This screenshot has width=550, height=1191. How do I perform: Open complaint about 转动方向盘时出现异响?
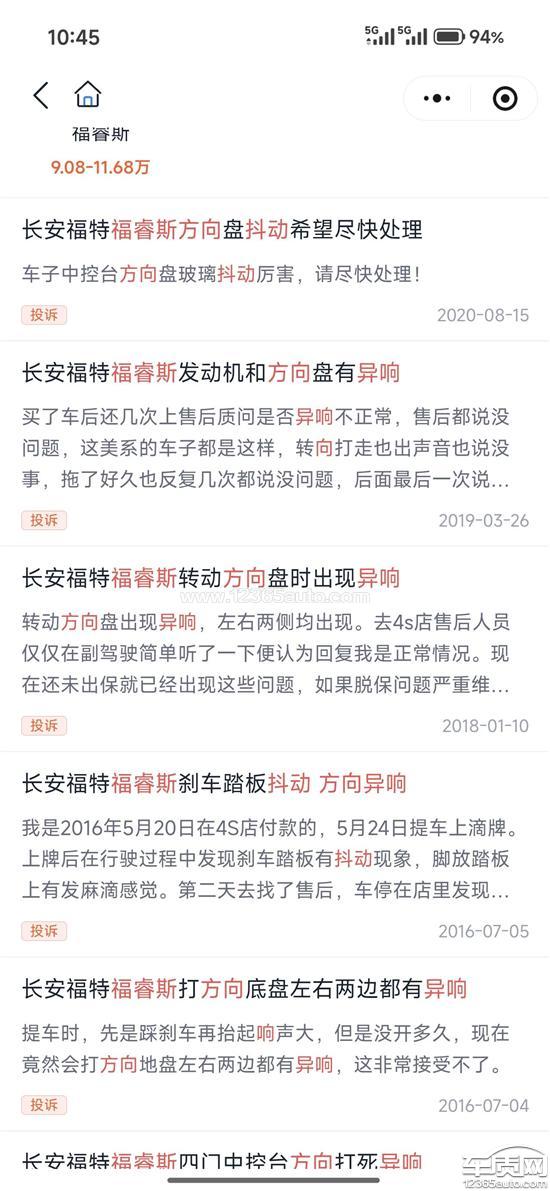[x=275, y=649]
